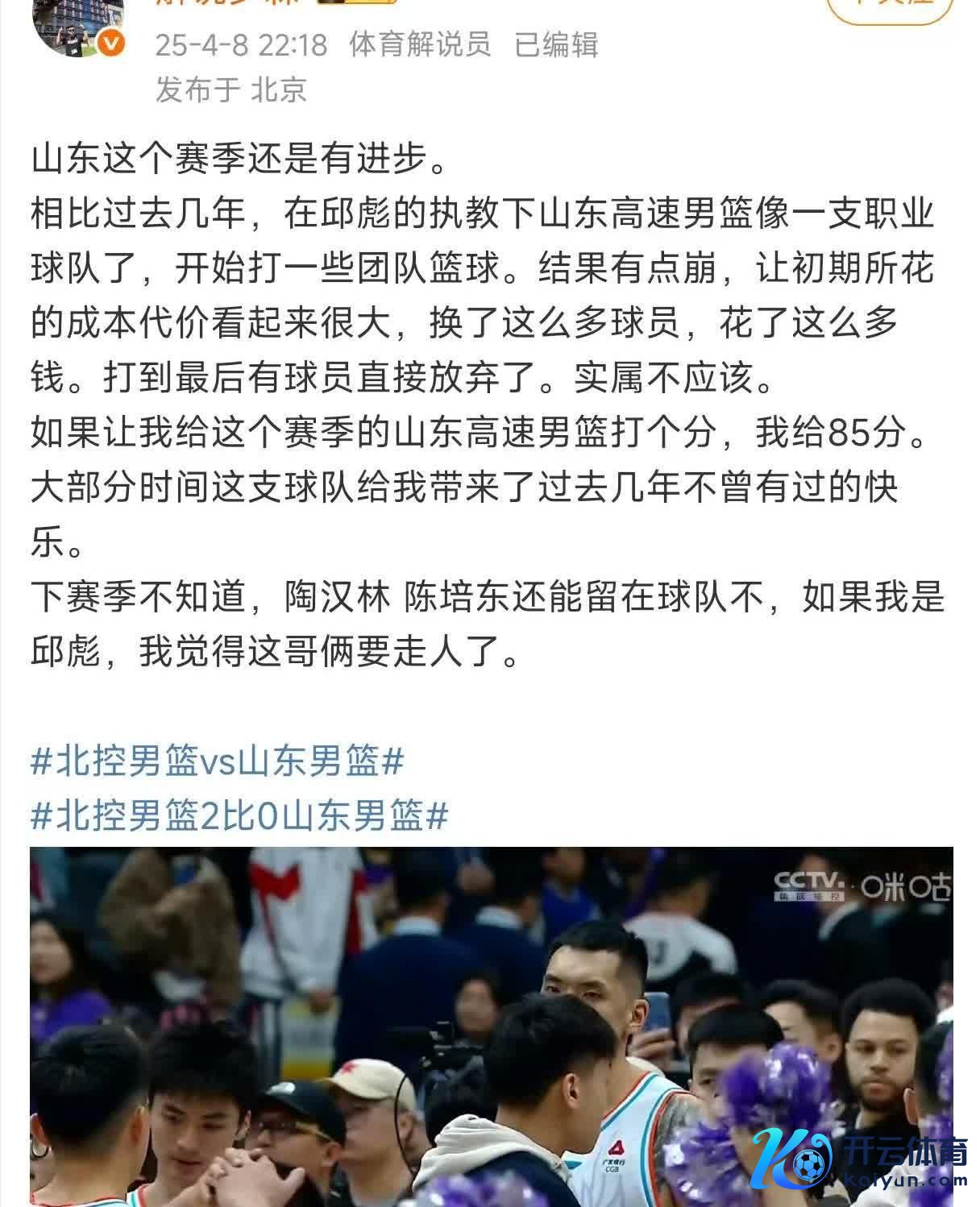Open hashtag #北控男篮2比0山东男篮#
This screenshot has height=1207, width=980.
pyautogui.click(x=239, y=816)
